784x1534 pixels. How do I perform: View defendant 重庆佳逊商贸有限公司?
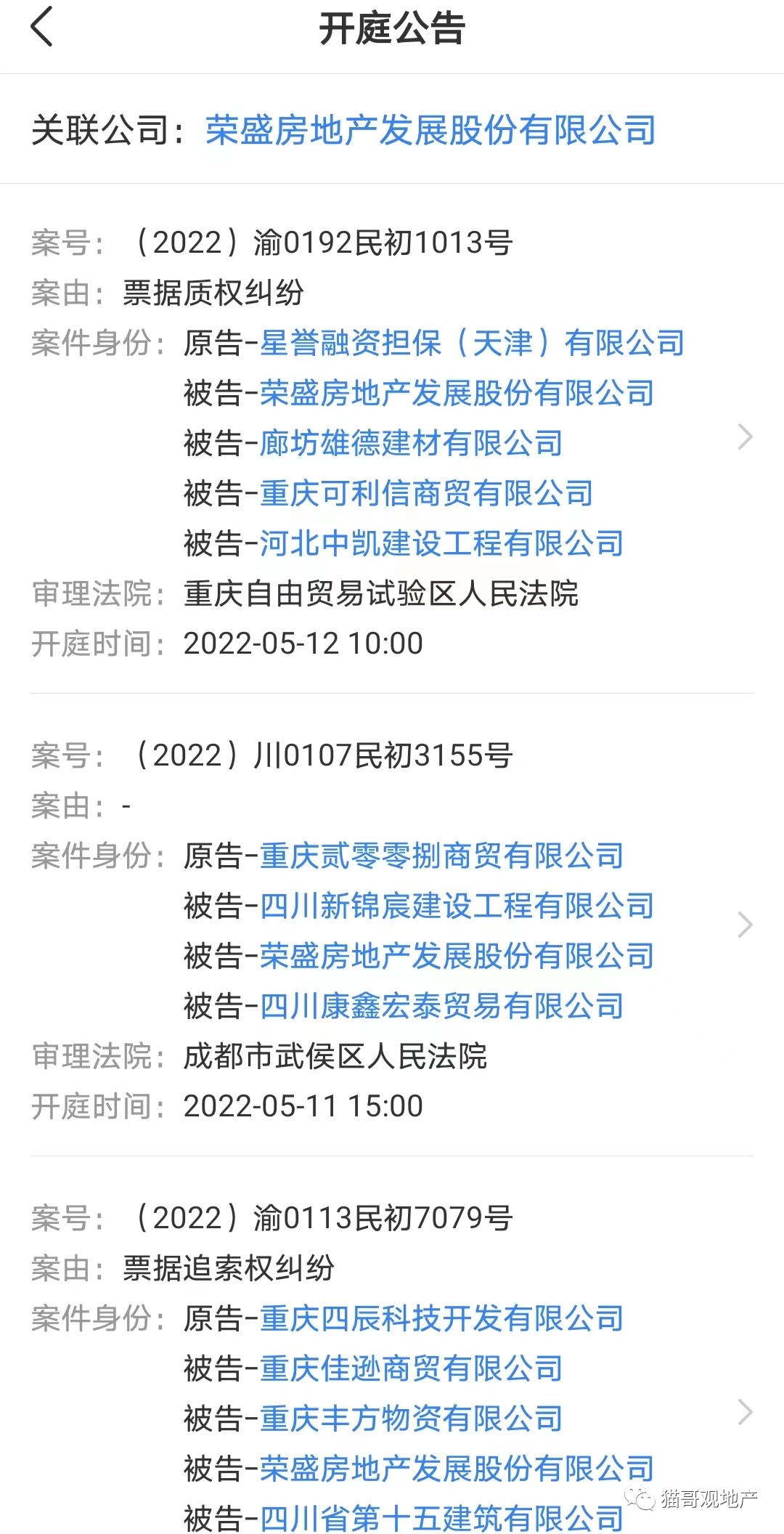coord(411,1368)
